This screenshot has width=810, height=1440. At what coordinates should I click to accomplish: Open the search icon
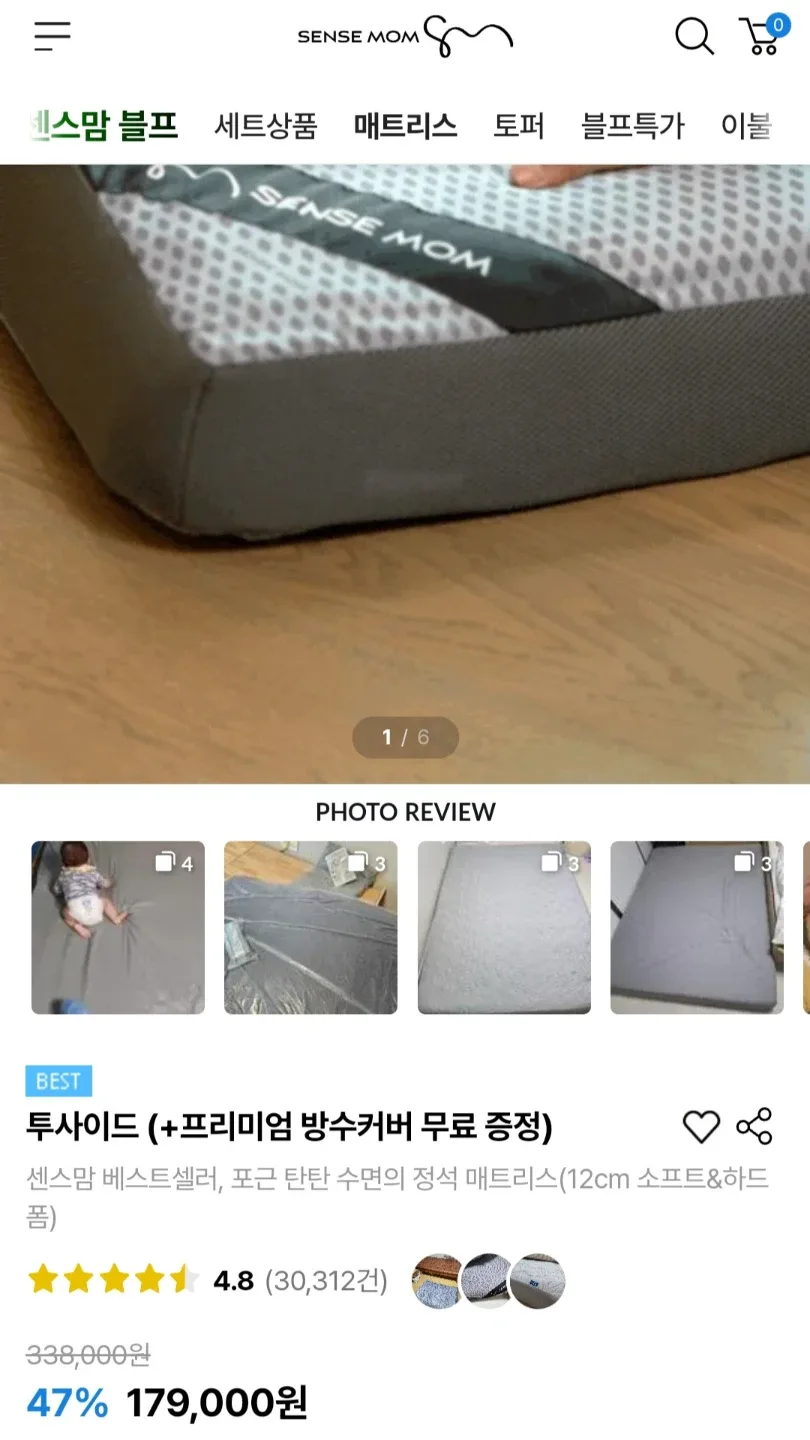point(694,36)
